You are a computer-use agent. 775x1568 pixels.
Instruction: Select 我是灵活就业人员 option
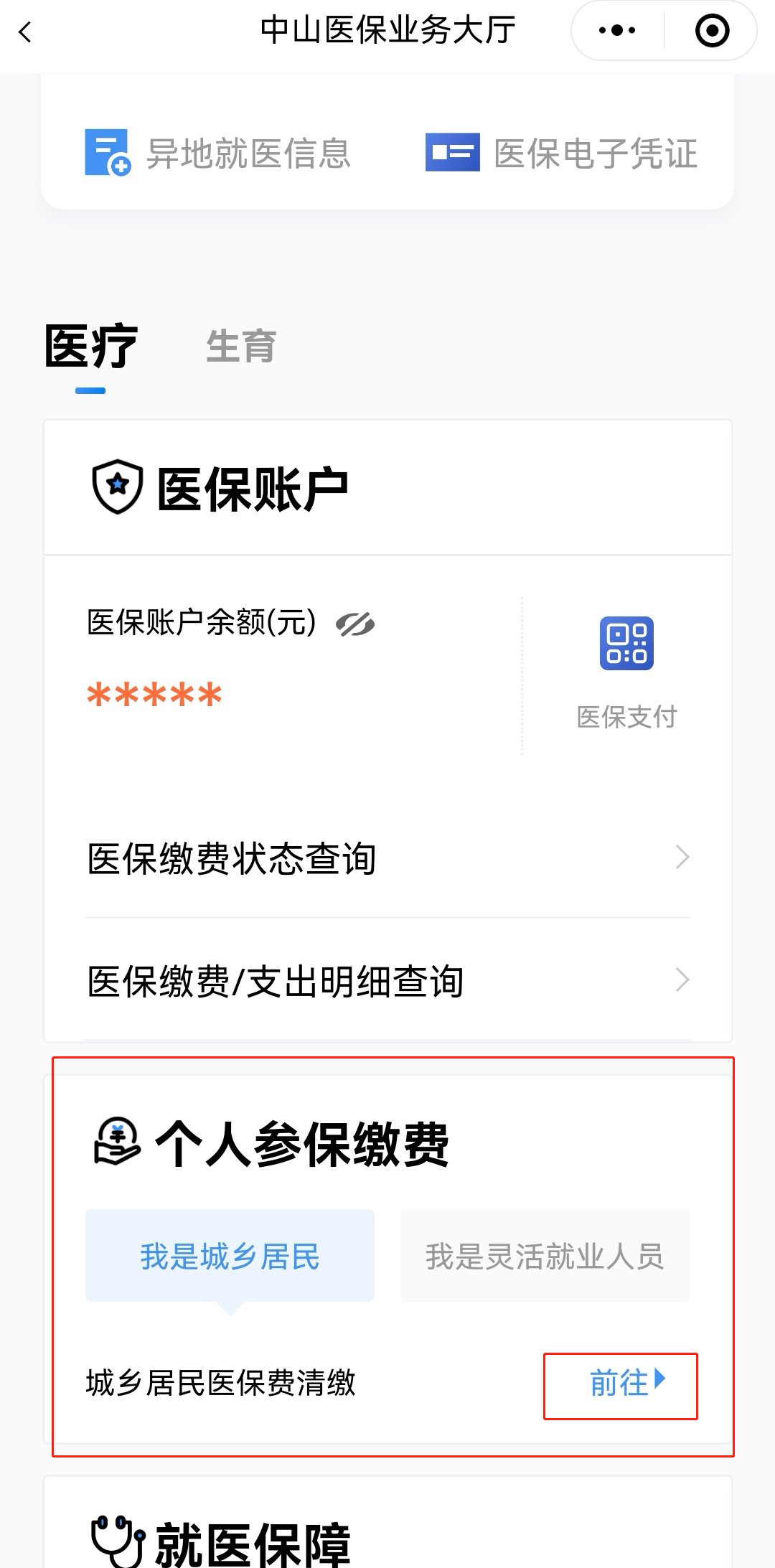coord(545,1256)
